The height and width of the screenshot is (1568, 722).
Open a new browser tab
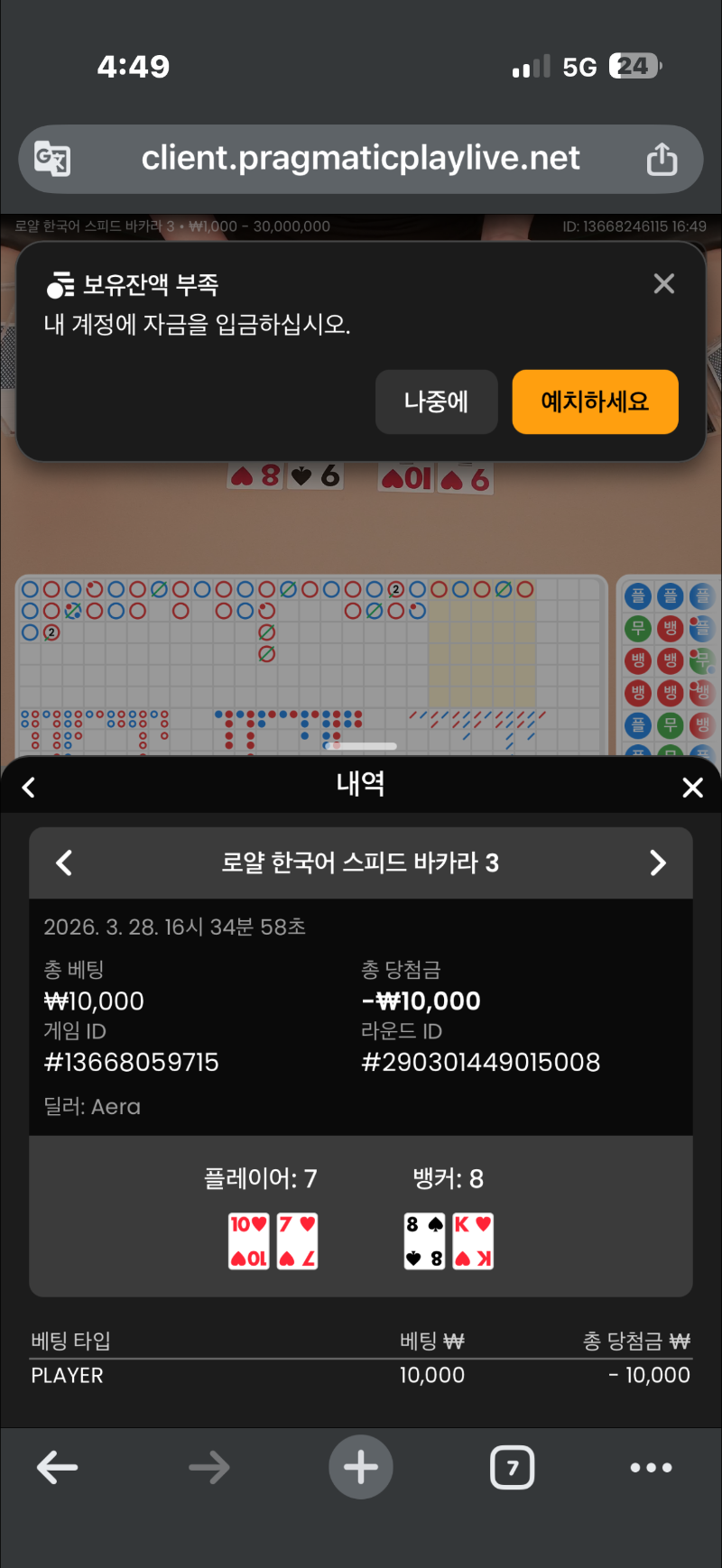[x=360, y=1467]
